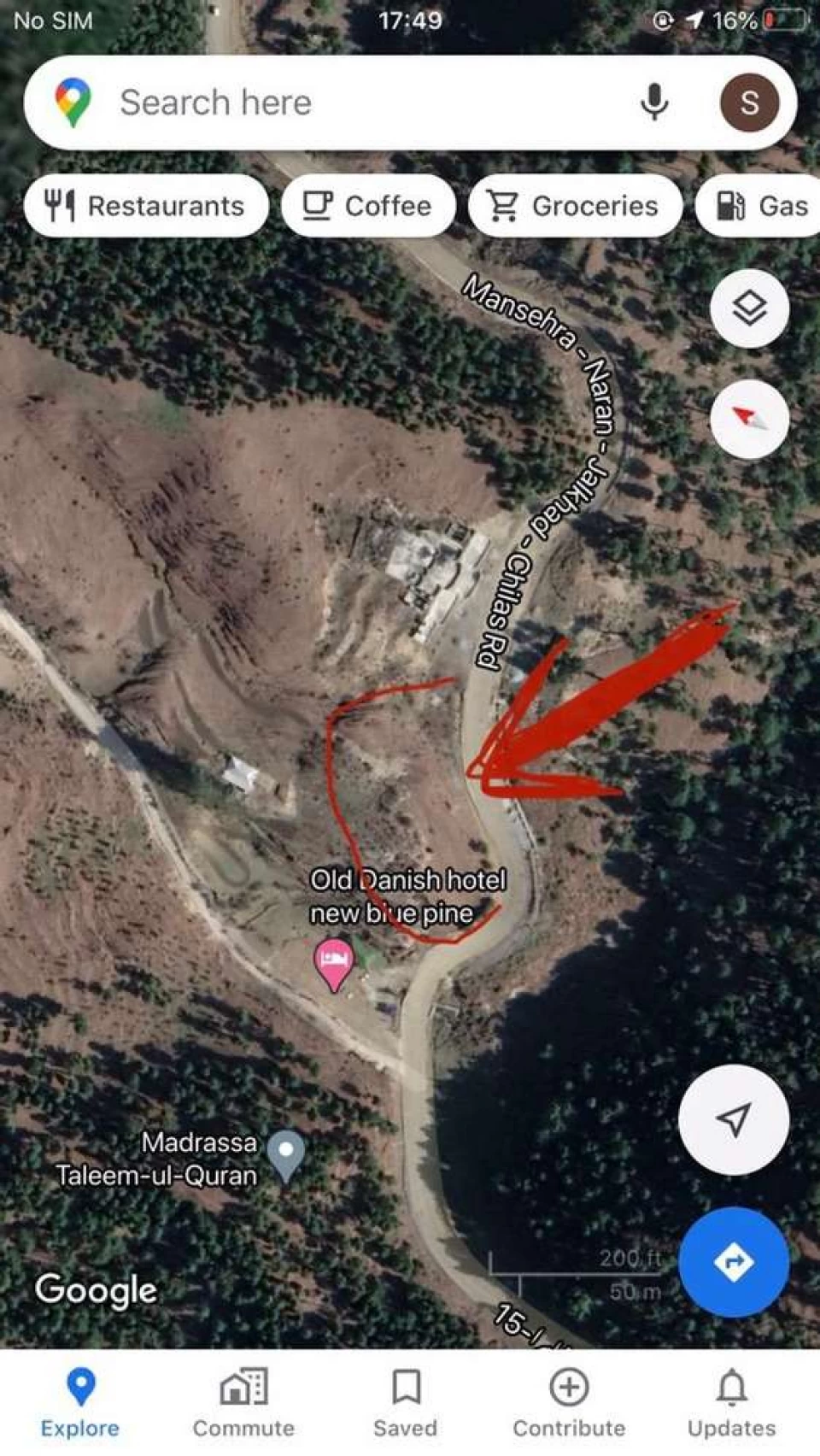Open directions with the blue button

734,1261
